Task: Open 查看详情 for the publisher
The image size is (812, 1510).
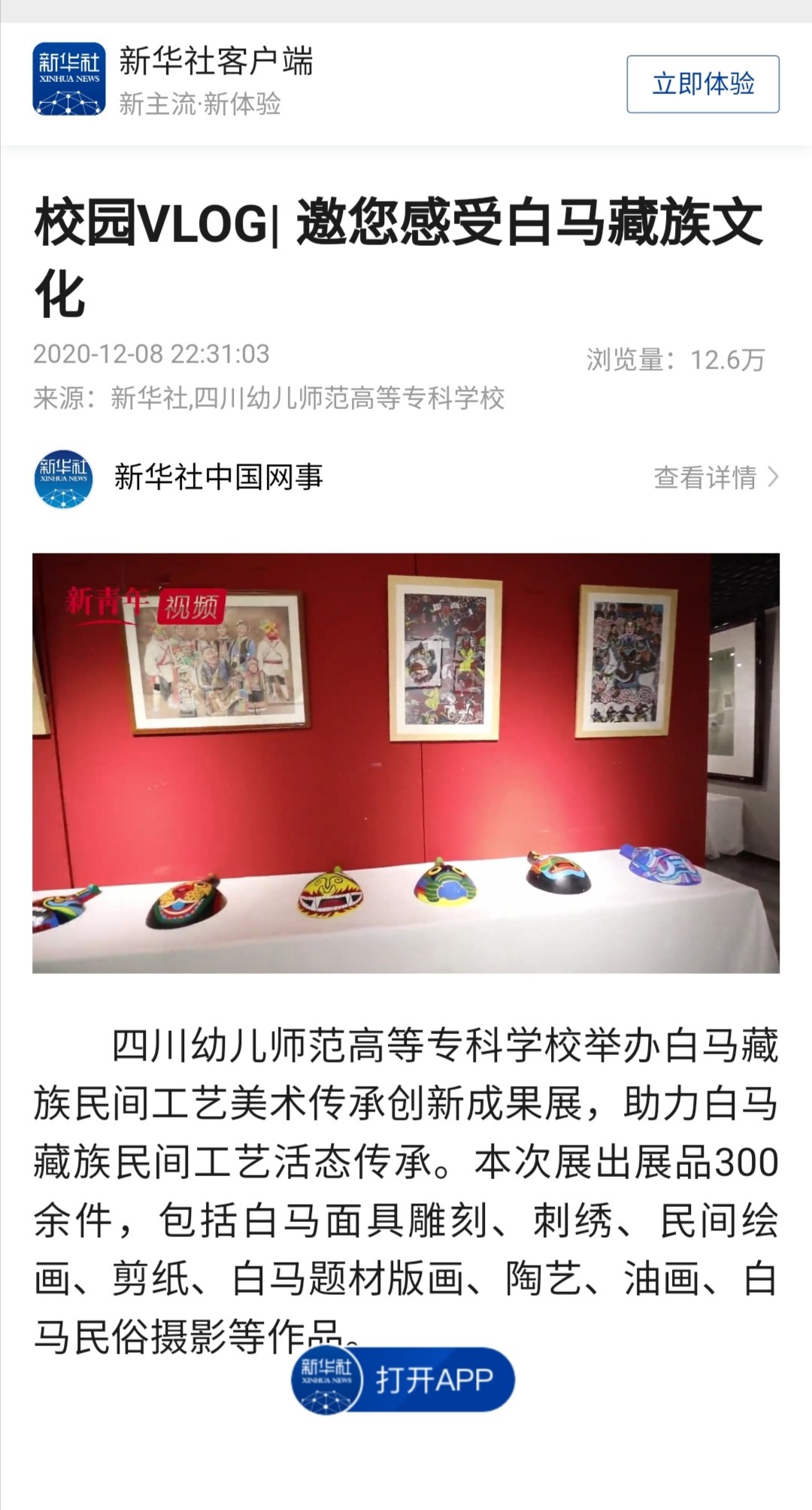Action: 715,477
